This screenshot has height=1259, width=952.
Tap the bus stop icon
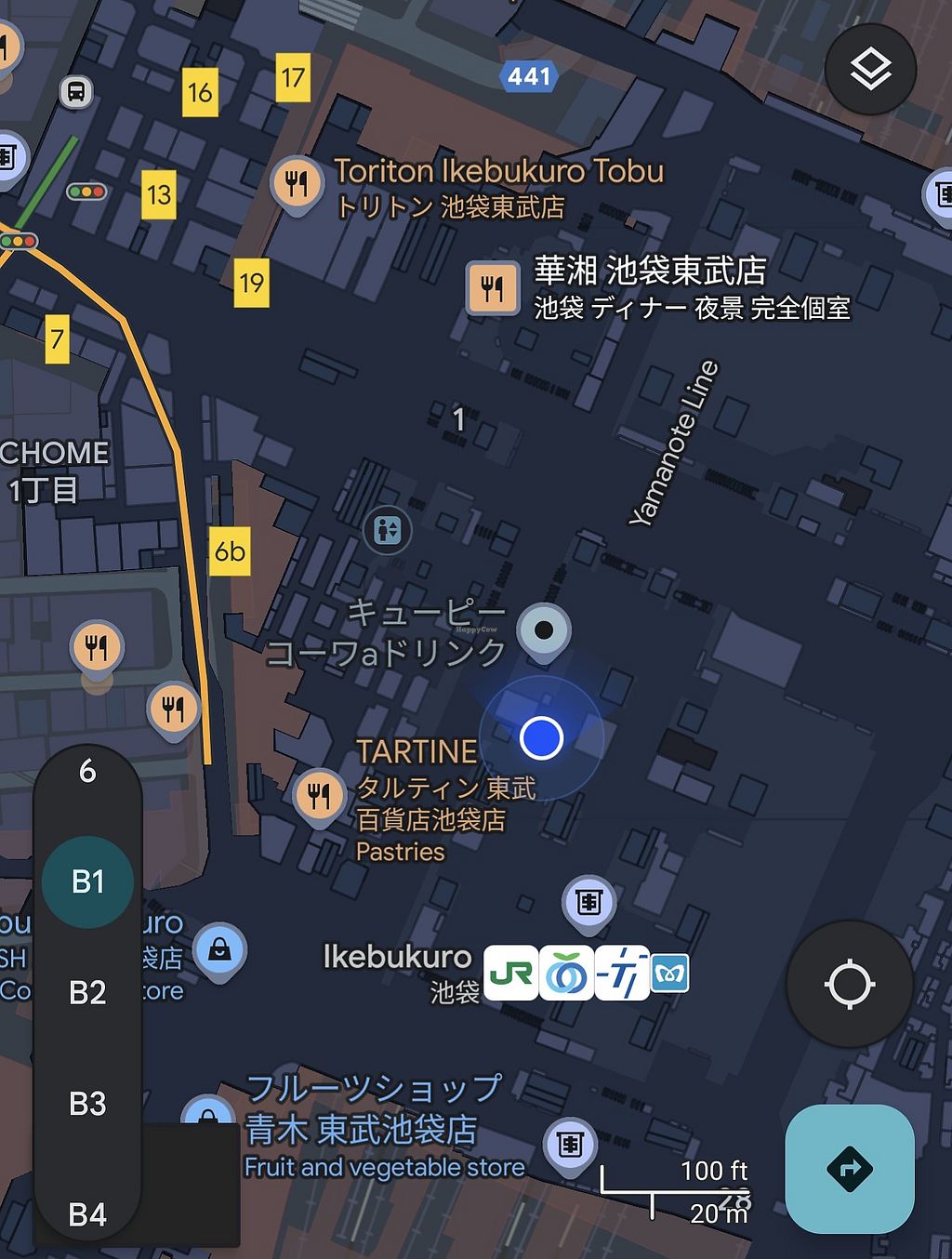(x=76, y=92)
